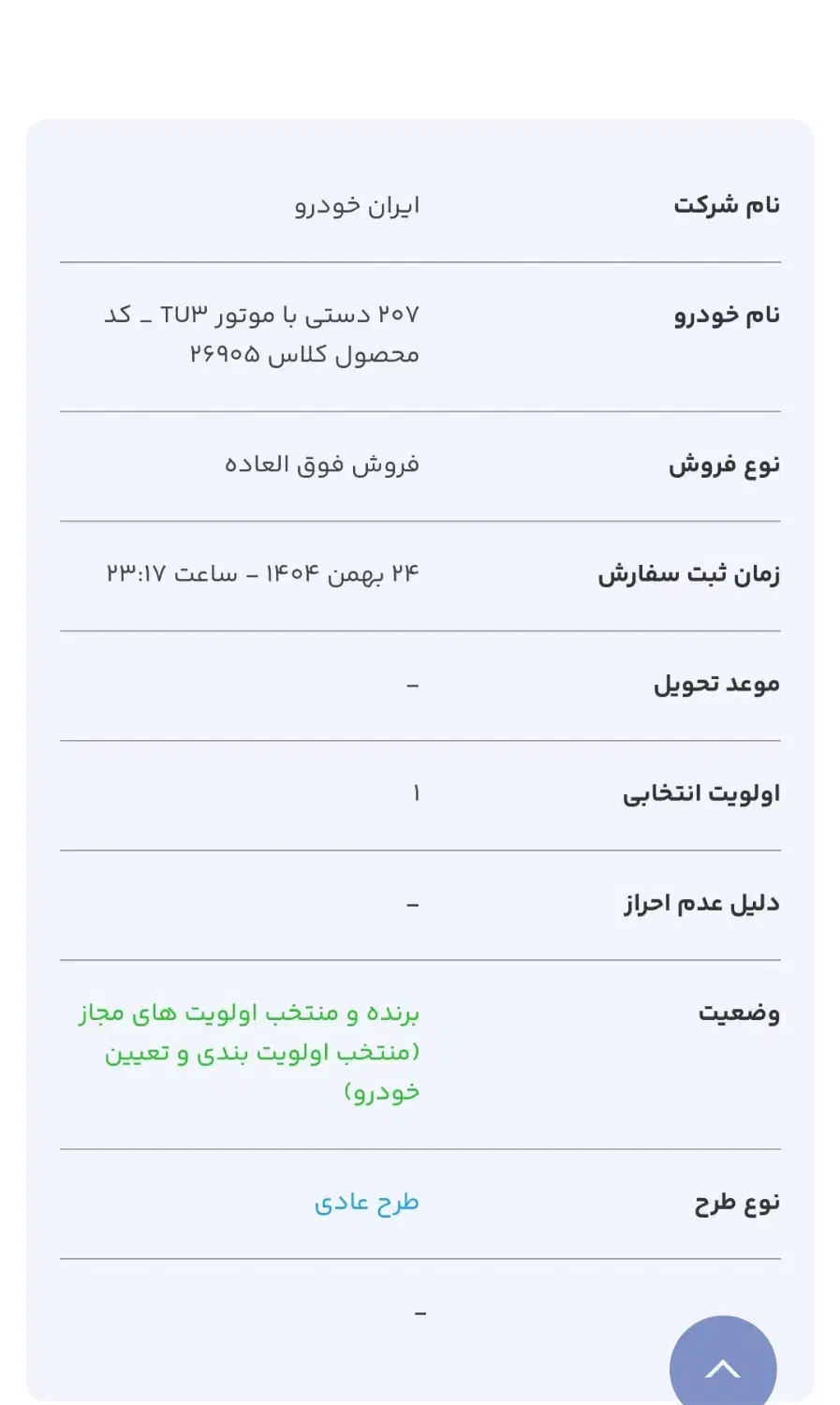Image resolution: width=840 pixels, height=1405 pixels.
Task: Open the طرح عادی plan link
Action: [x=366, y=1202]
